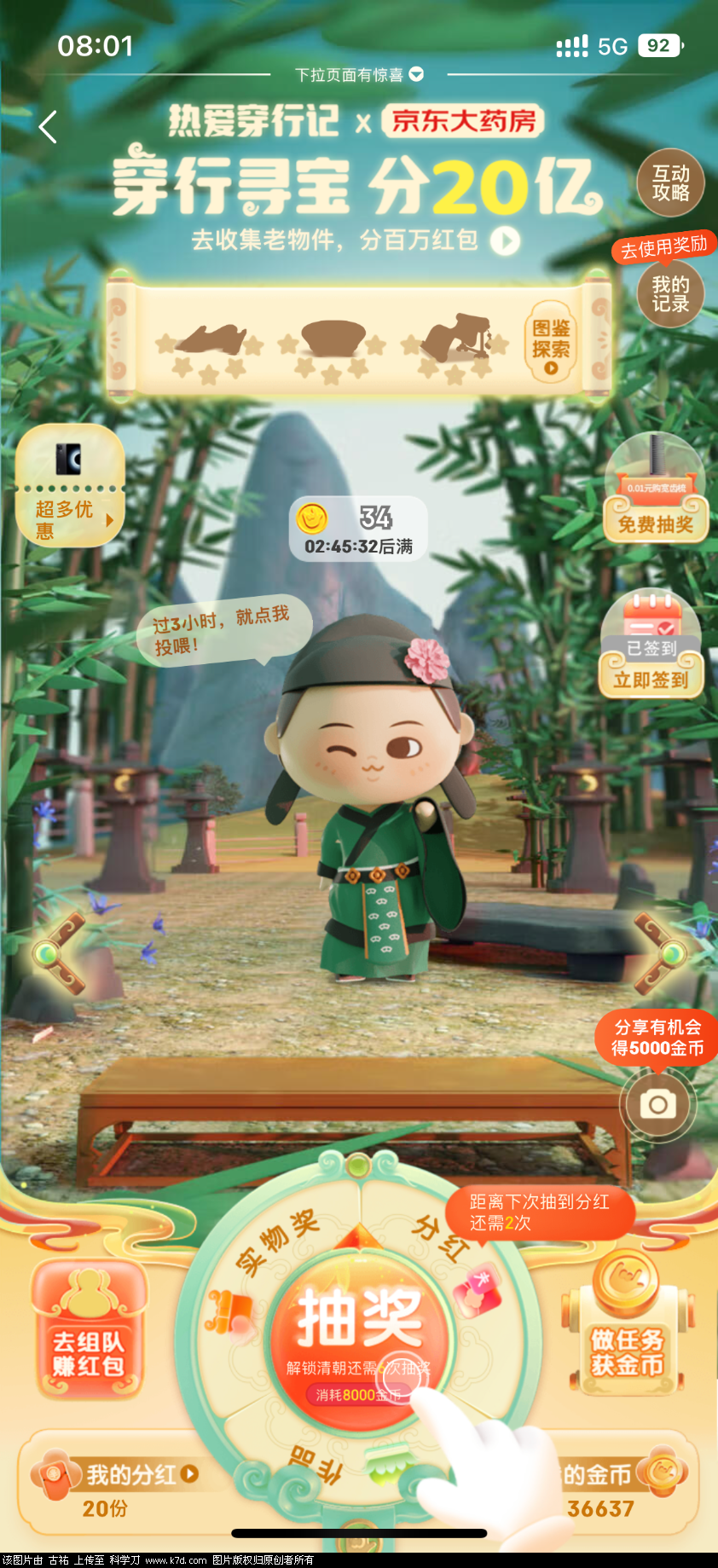This screenshot has height=1568, width=718.
Task: Go back using the top-left arrow
Action: click(49, 127)
